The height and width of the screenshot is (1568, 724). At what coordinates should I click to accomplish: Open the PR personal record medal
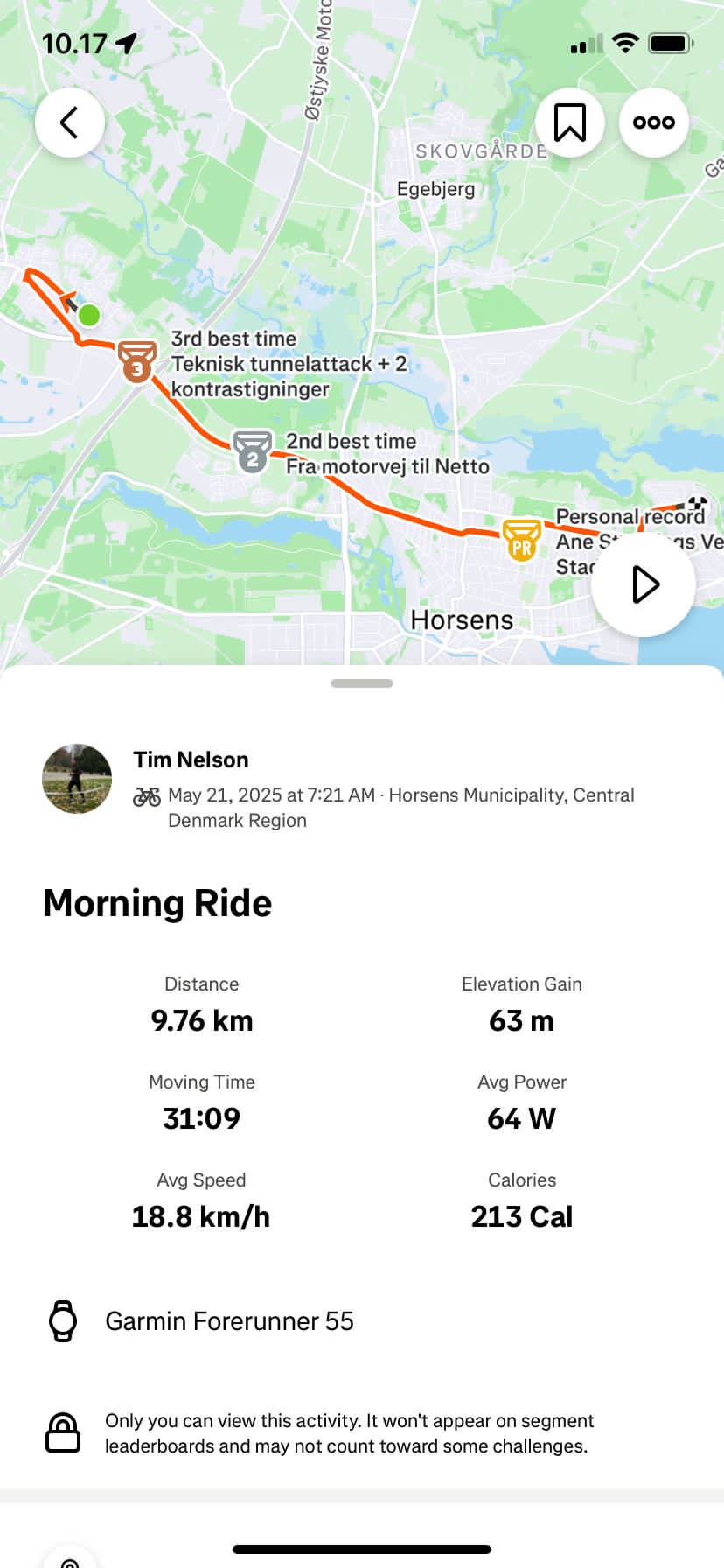click(521, 541)
